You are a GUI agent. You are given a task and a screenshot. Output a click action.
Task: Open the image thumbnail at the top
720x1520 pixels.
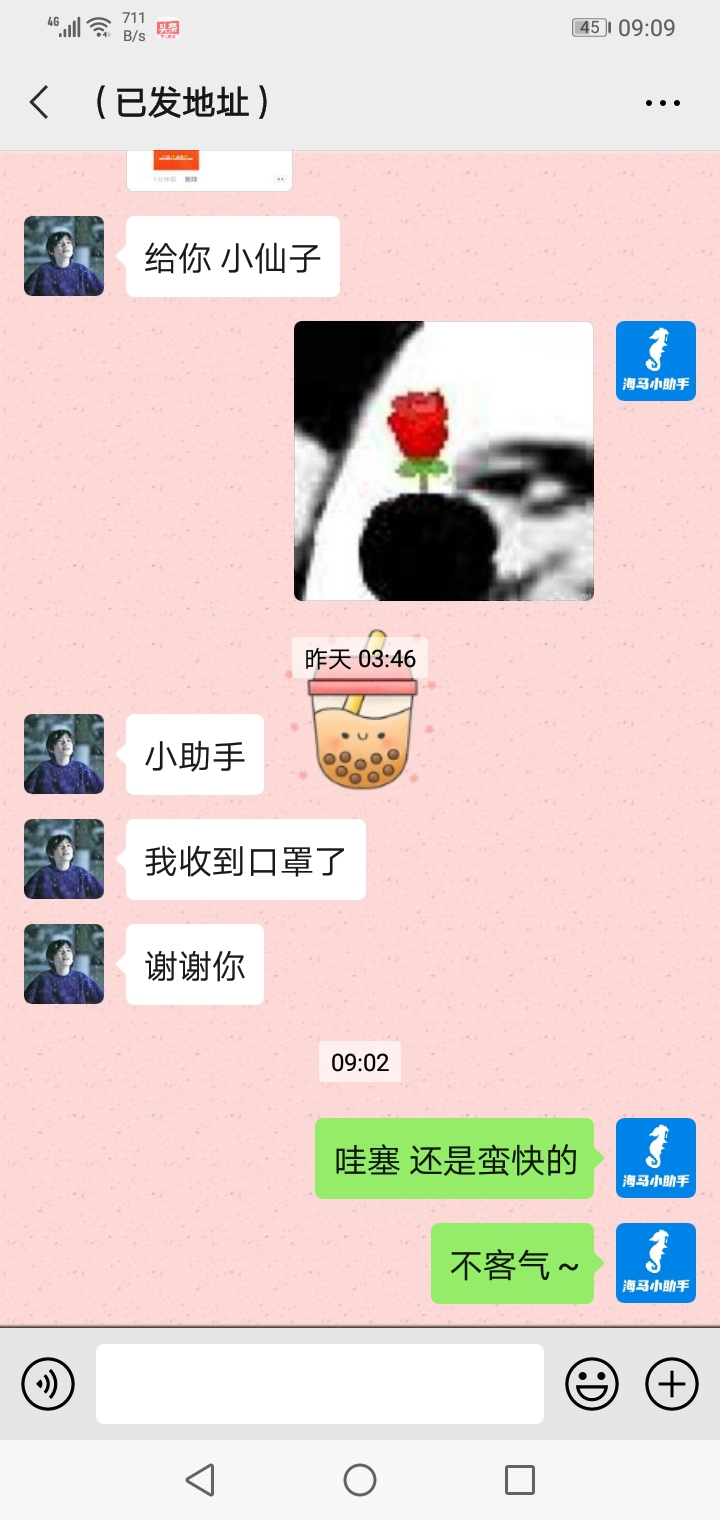(209, 170)
